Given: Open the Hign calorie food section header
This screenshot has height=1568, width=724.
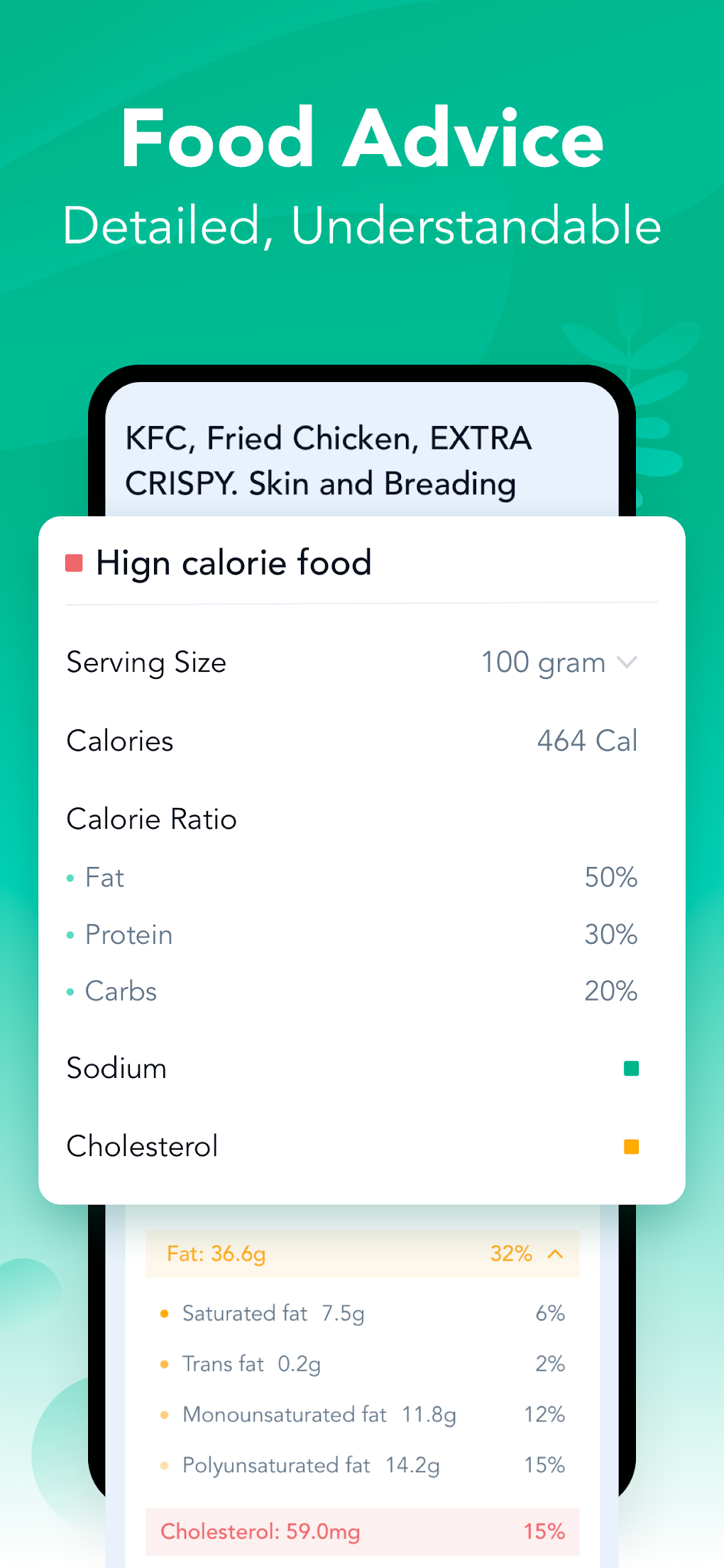Looking at the screenshot, I should [234, 562].
